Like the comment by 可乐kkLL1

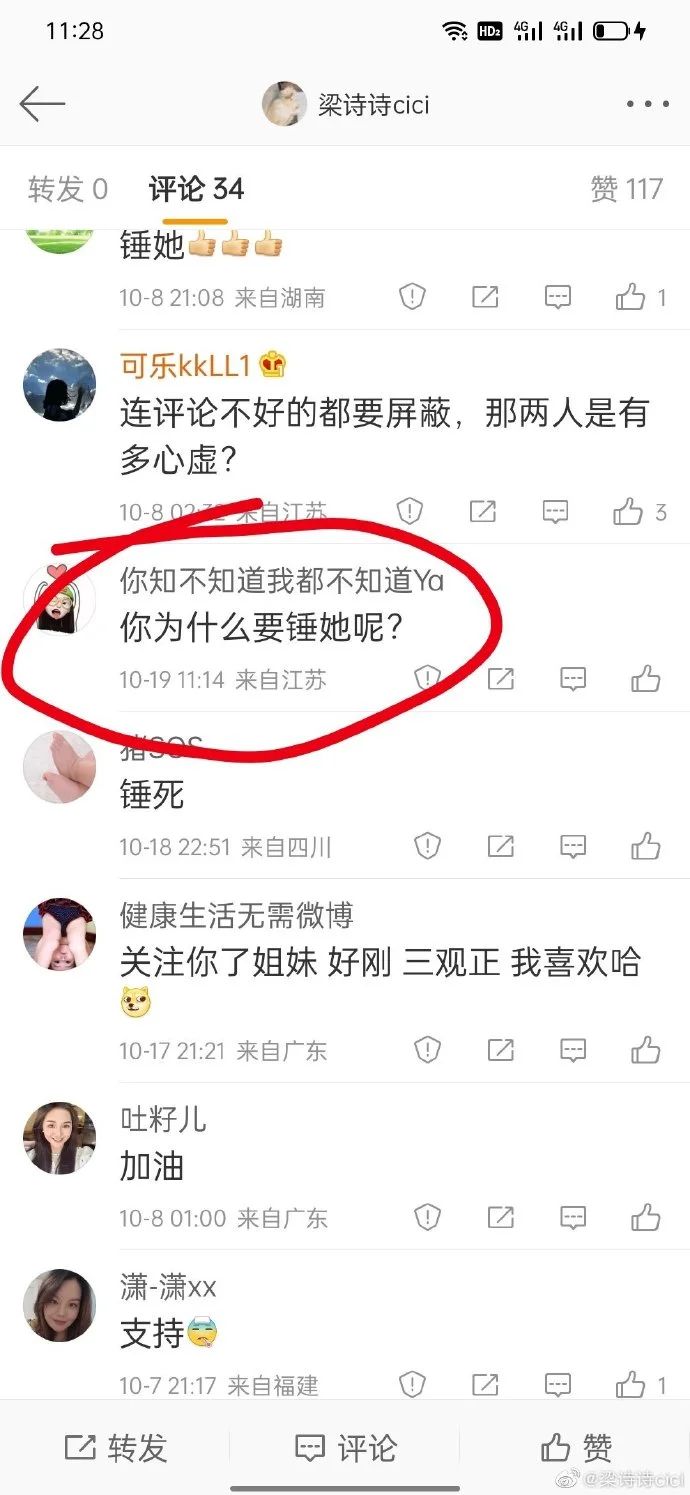click(629, 512)
